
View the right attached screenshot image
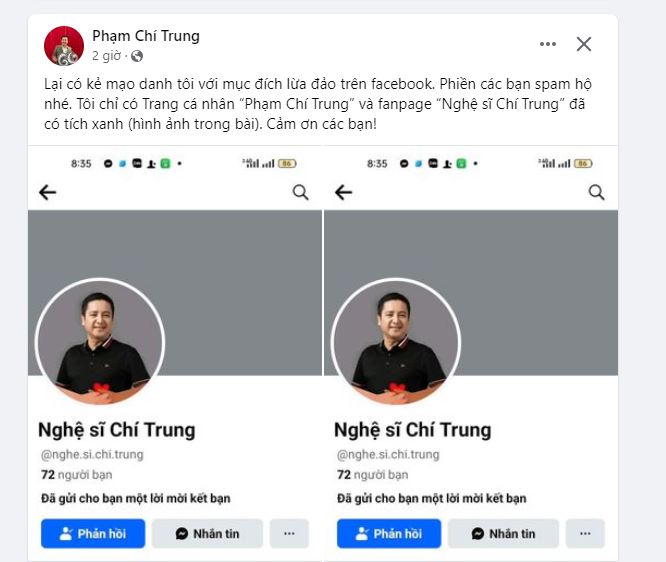click(x=470, y=350)
